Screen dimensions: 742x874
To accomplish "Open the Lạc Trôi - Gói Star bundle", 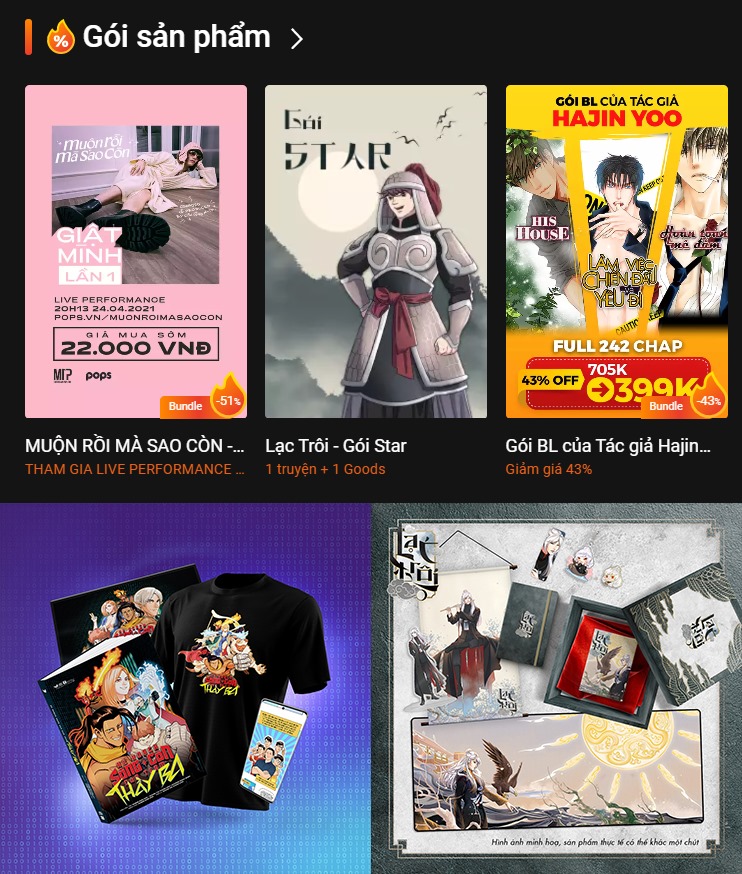I will 376,251.
